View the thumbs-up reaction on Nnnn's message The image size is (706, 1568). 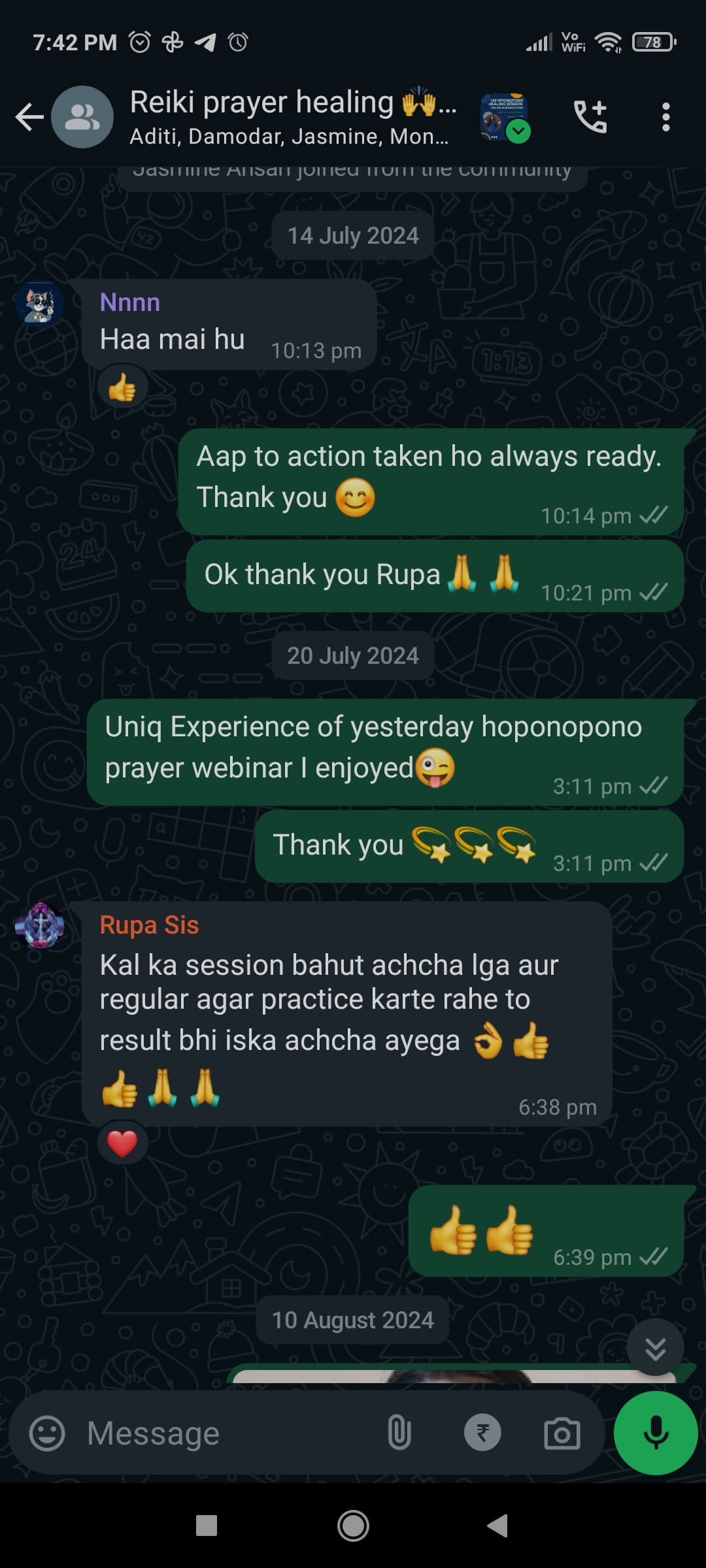coord(122,389)
